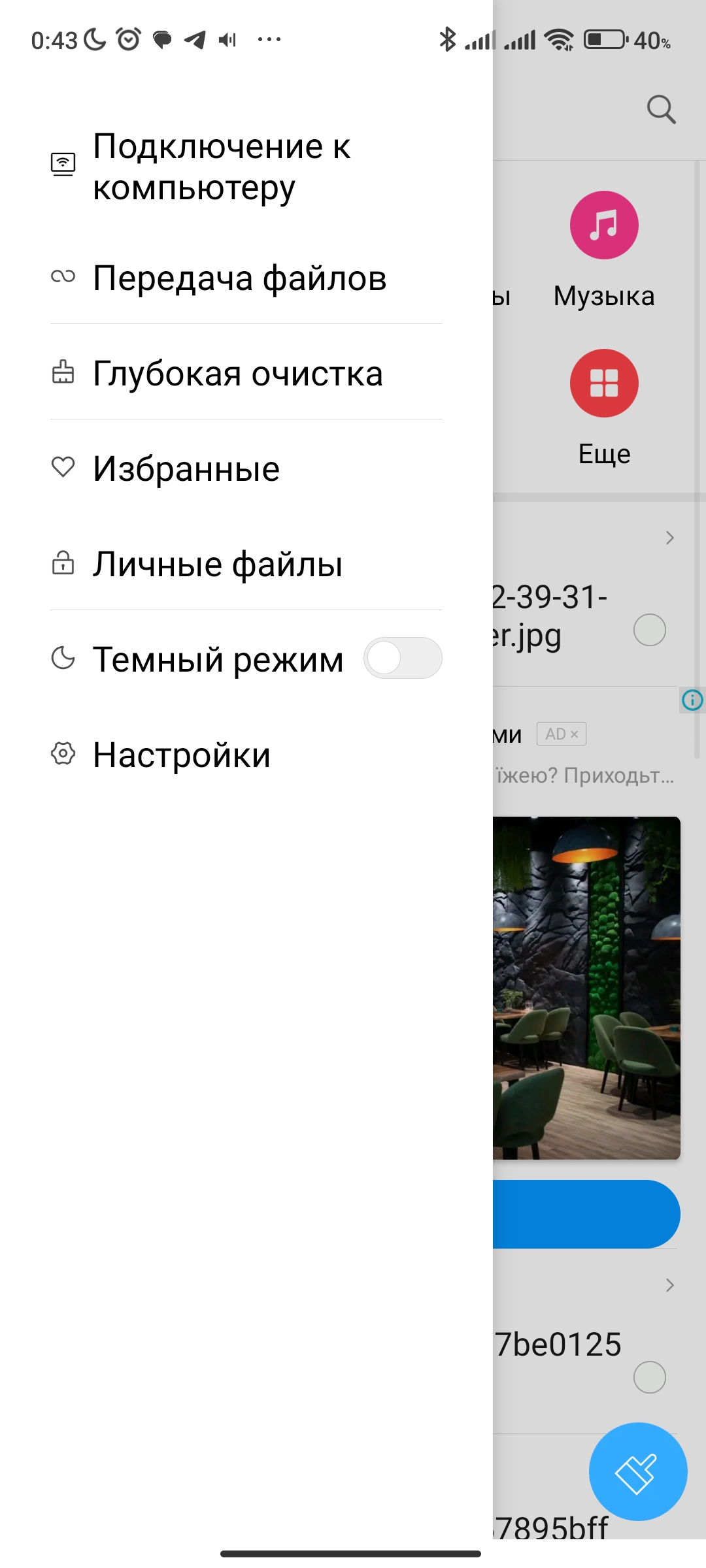Open the ad info icon
706x1568 pixels.
[x=692, y=700]
